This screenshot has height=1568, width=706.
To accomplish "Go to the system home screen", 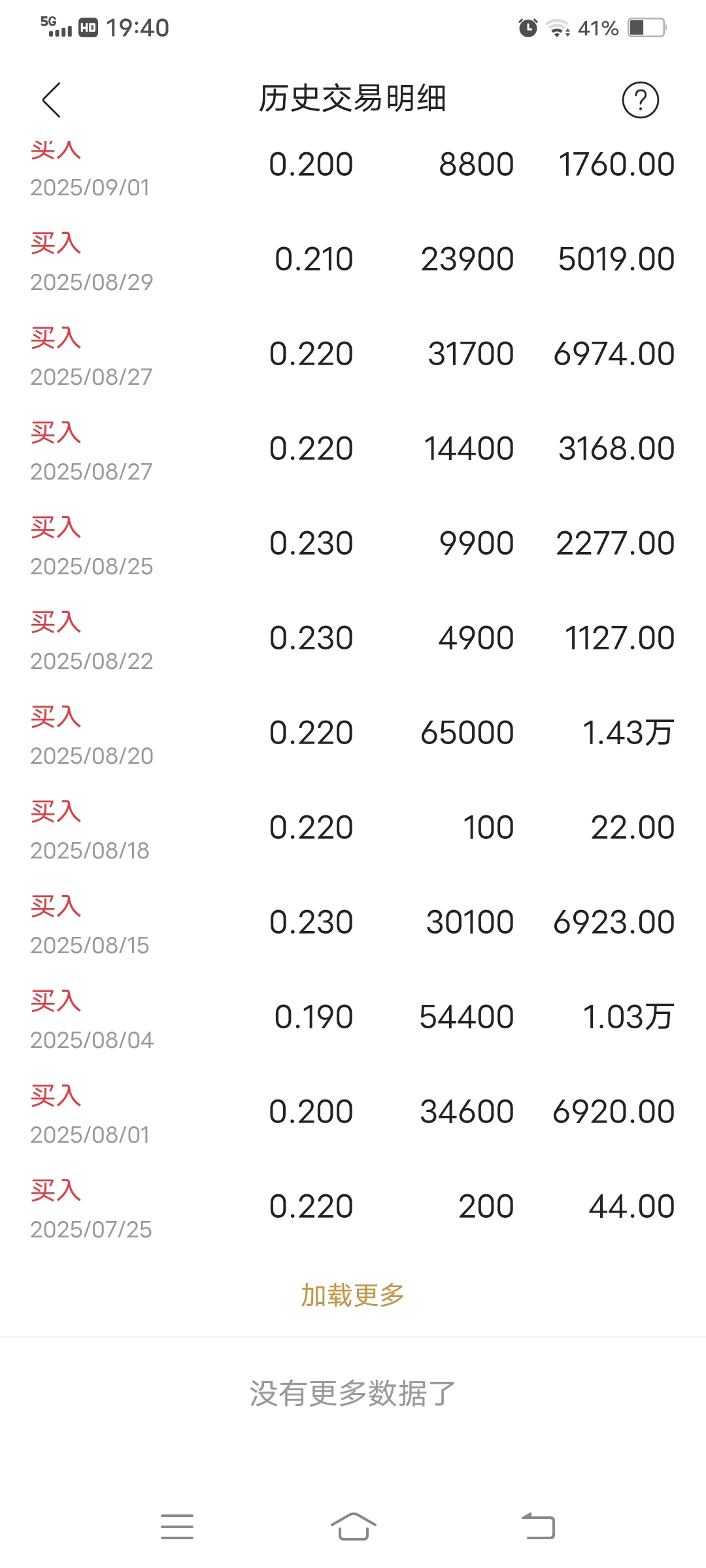I will click(x=353, y=1526).
